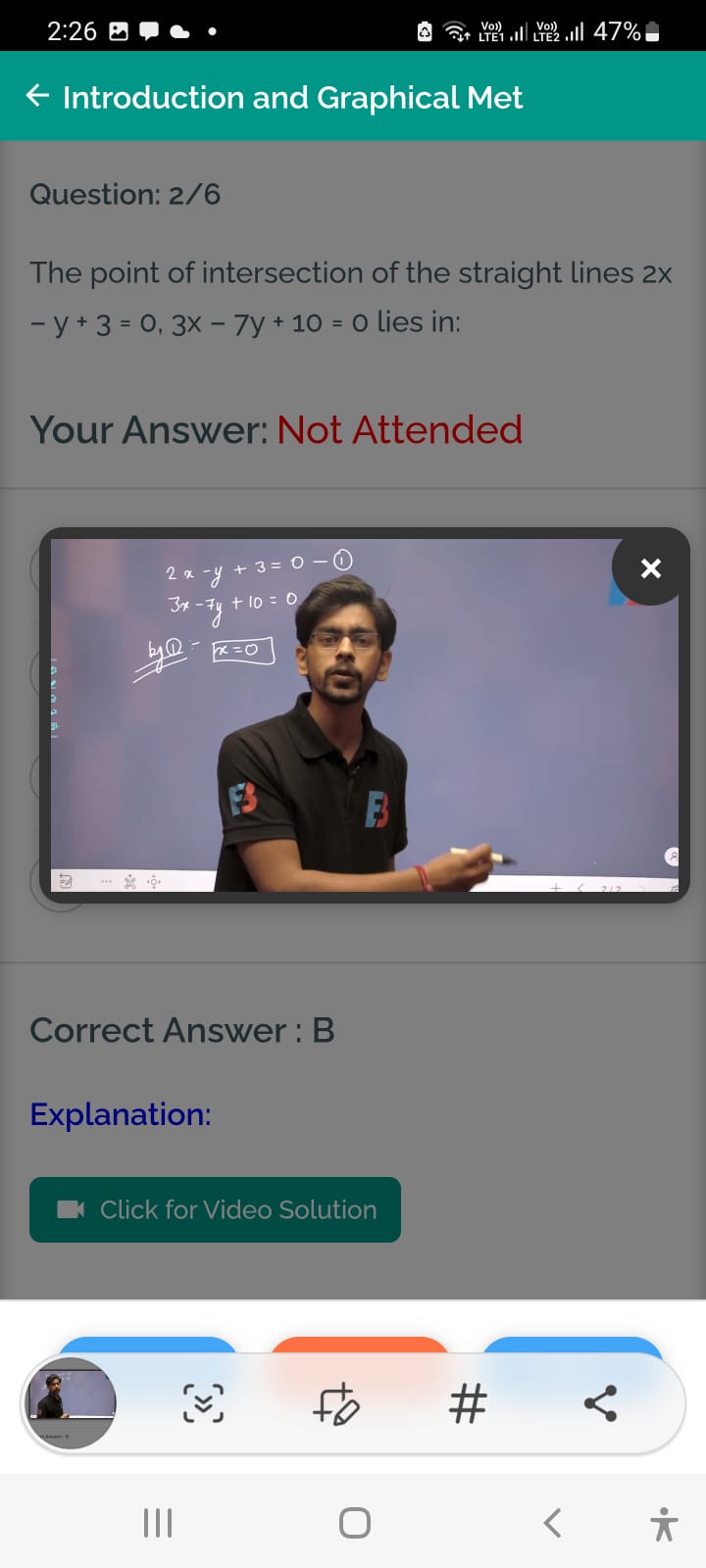
Task: Share the captured screenshot
Action: click(600, 1403)
